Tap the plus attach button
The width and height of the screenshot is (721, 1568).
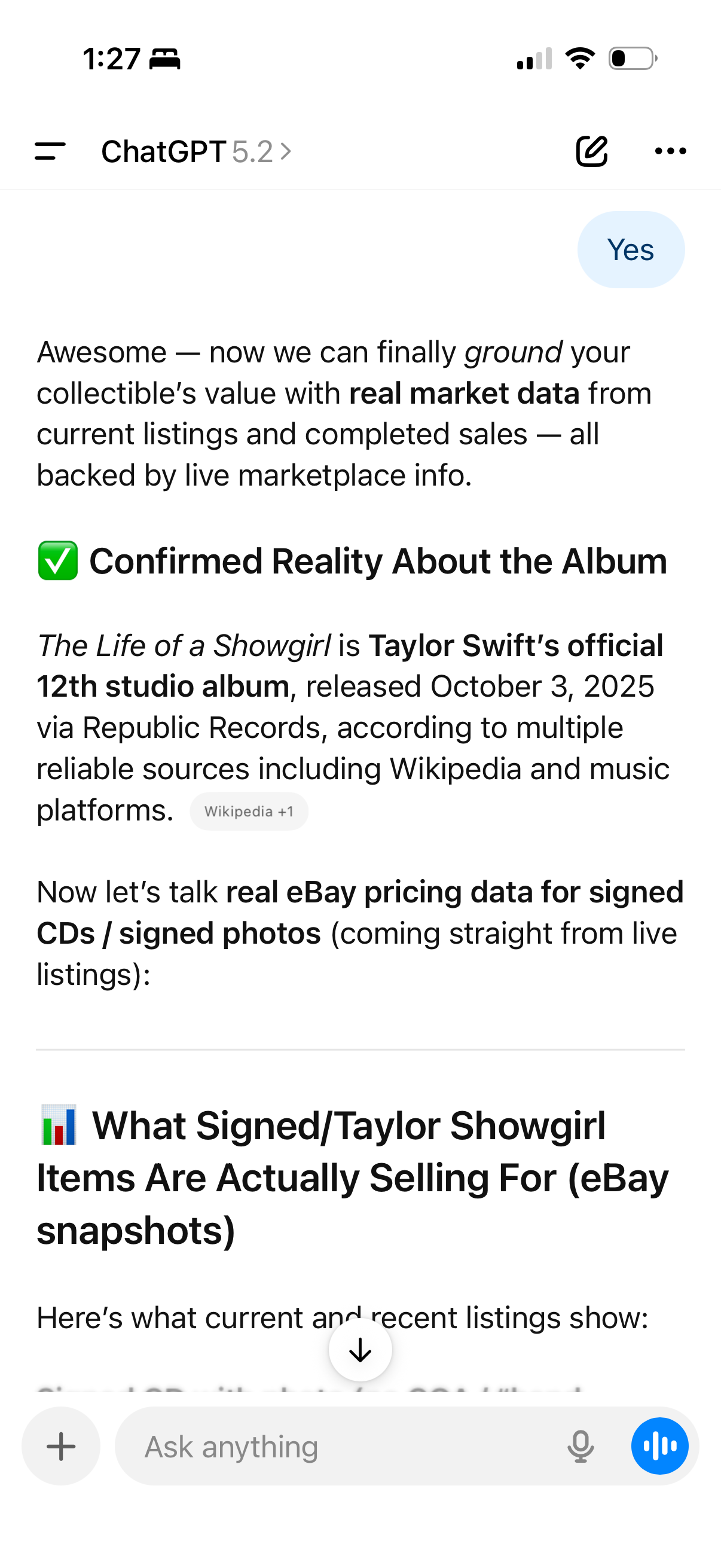pyautogui.click(x=61, y=1446)
